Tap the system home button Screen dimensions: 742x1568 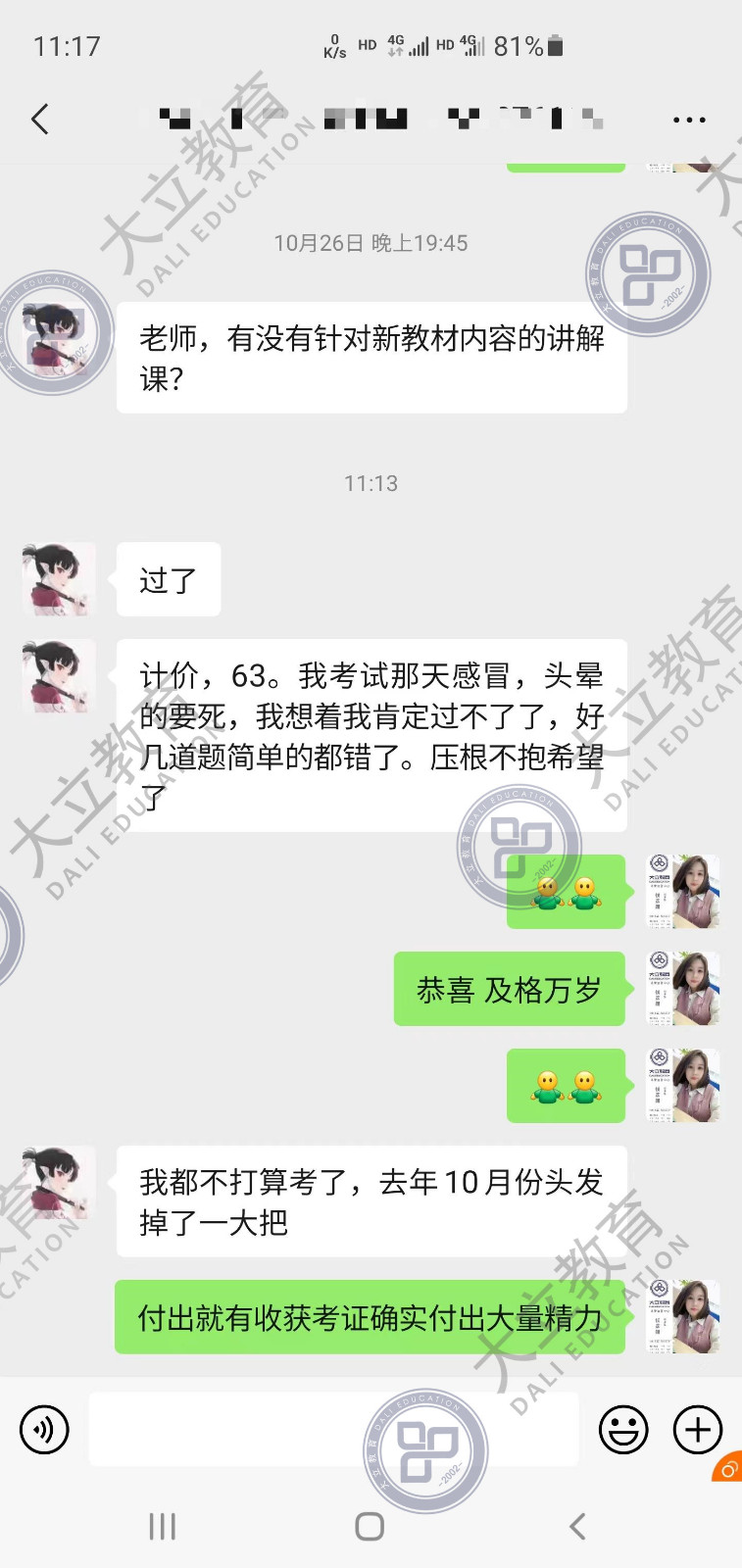pyautogui.click(x=370, y=1526)
